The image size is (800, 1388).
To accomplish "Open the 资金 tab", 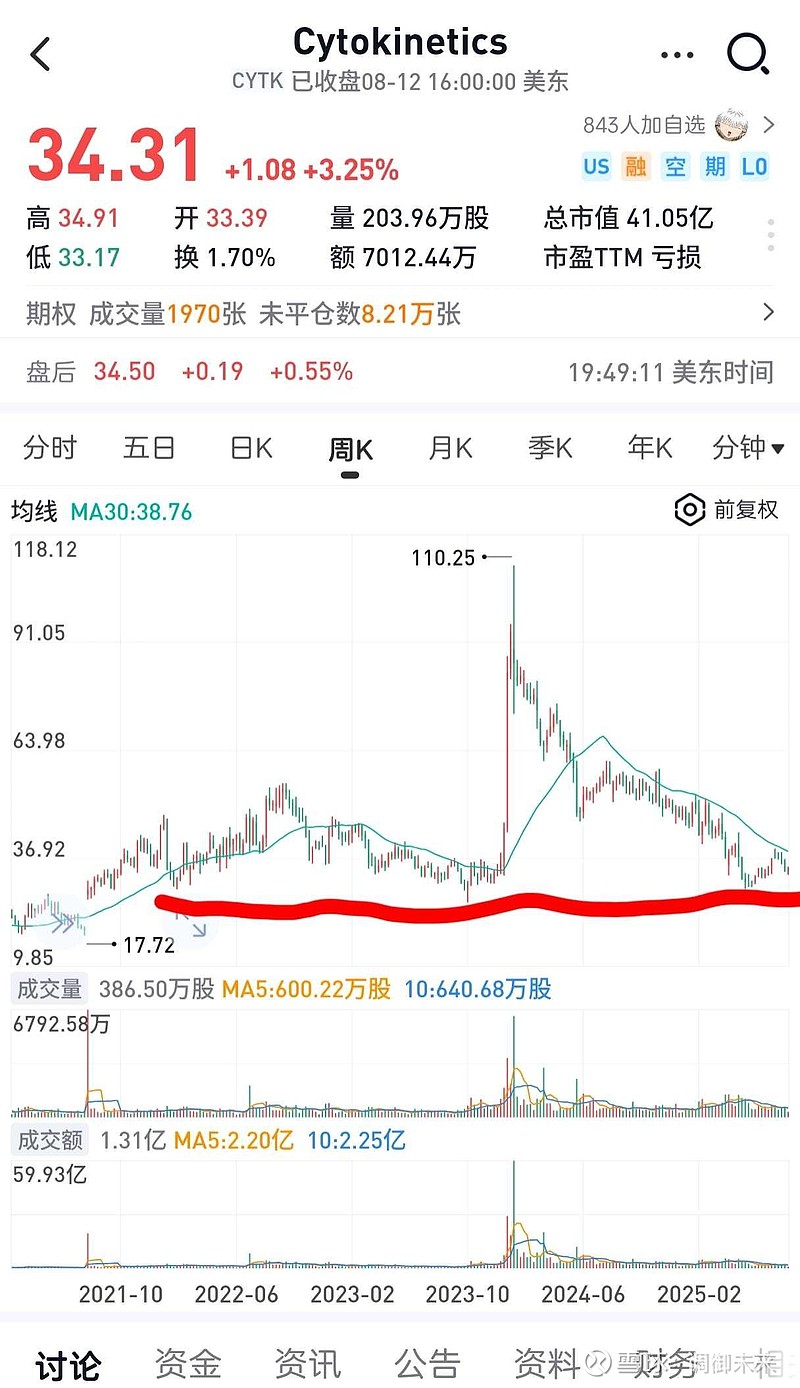I will click(188, 1364).
